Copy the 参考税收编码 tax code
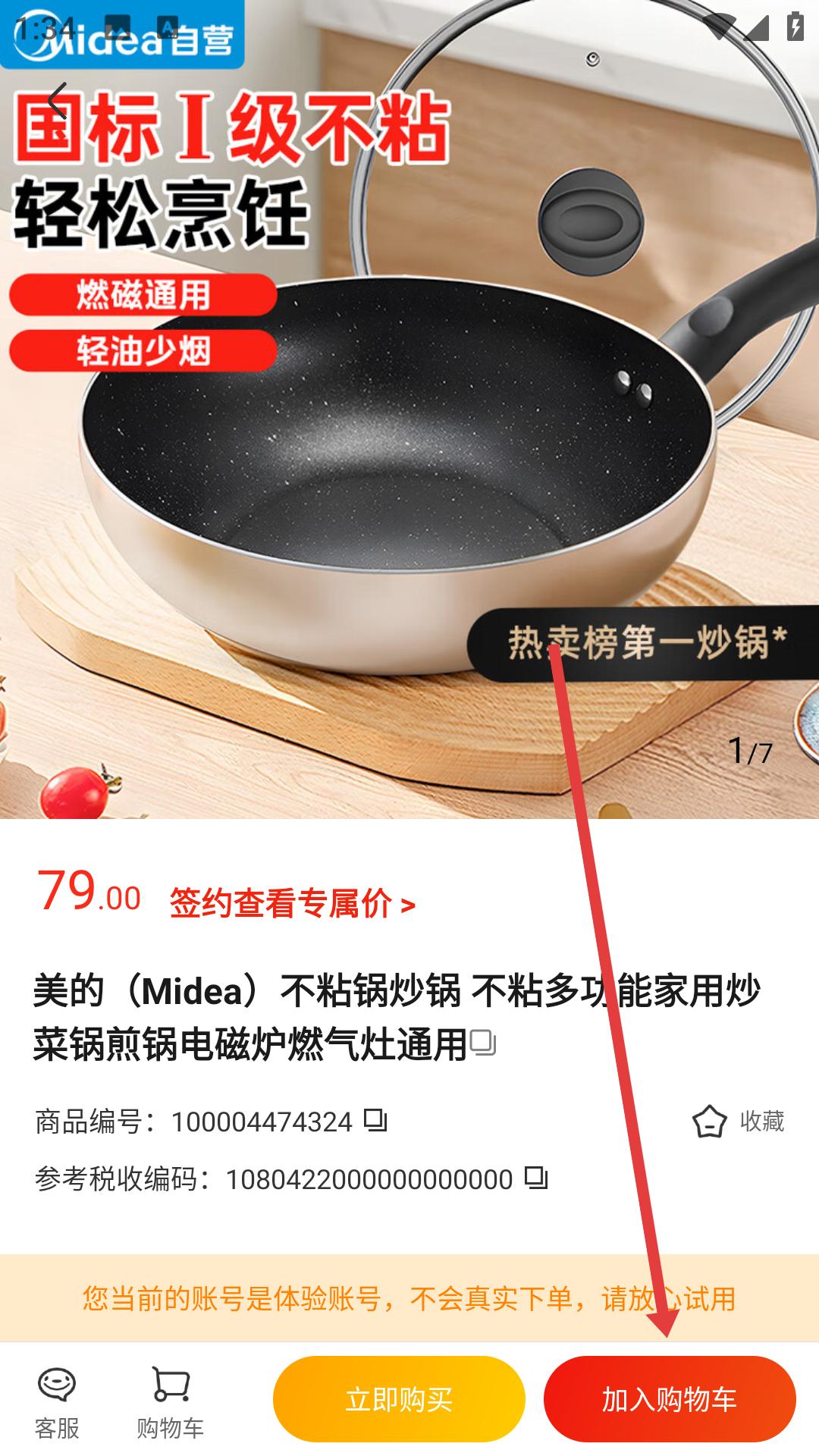 [x=536, y=1178]
